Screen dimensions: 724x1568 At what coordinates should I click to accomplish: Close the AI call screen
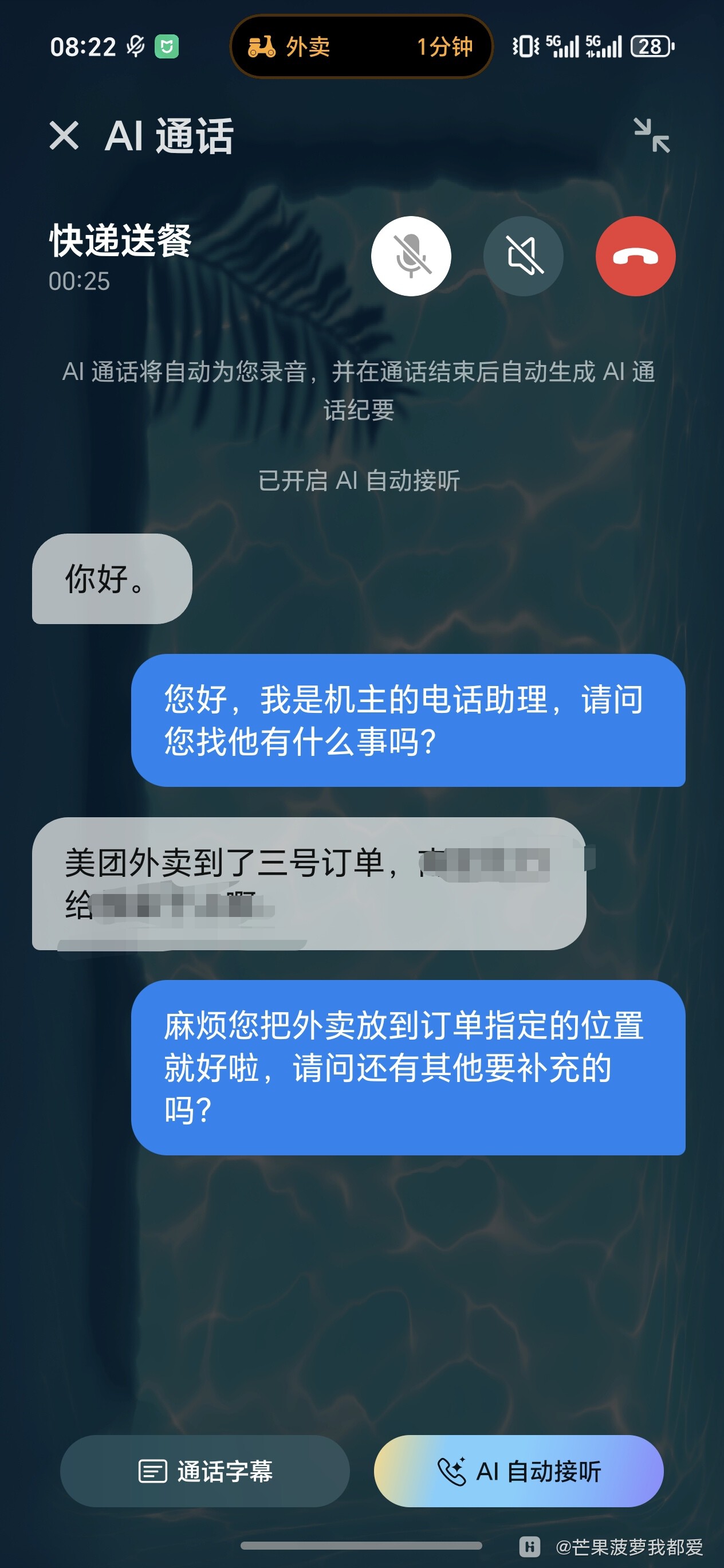[64, 135]
